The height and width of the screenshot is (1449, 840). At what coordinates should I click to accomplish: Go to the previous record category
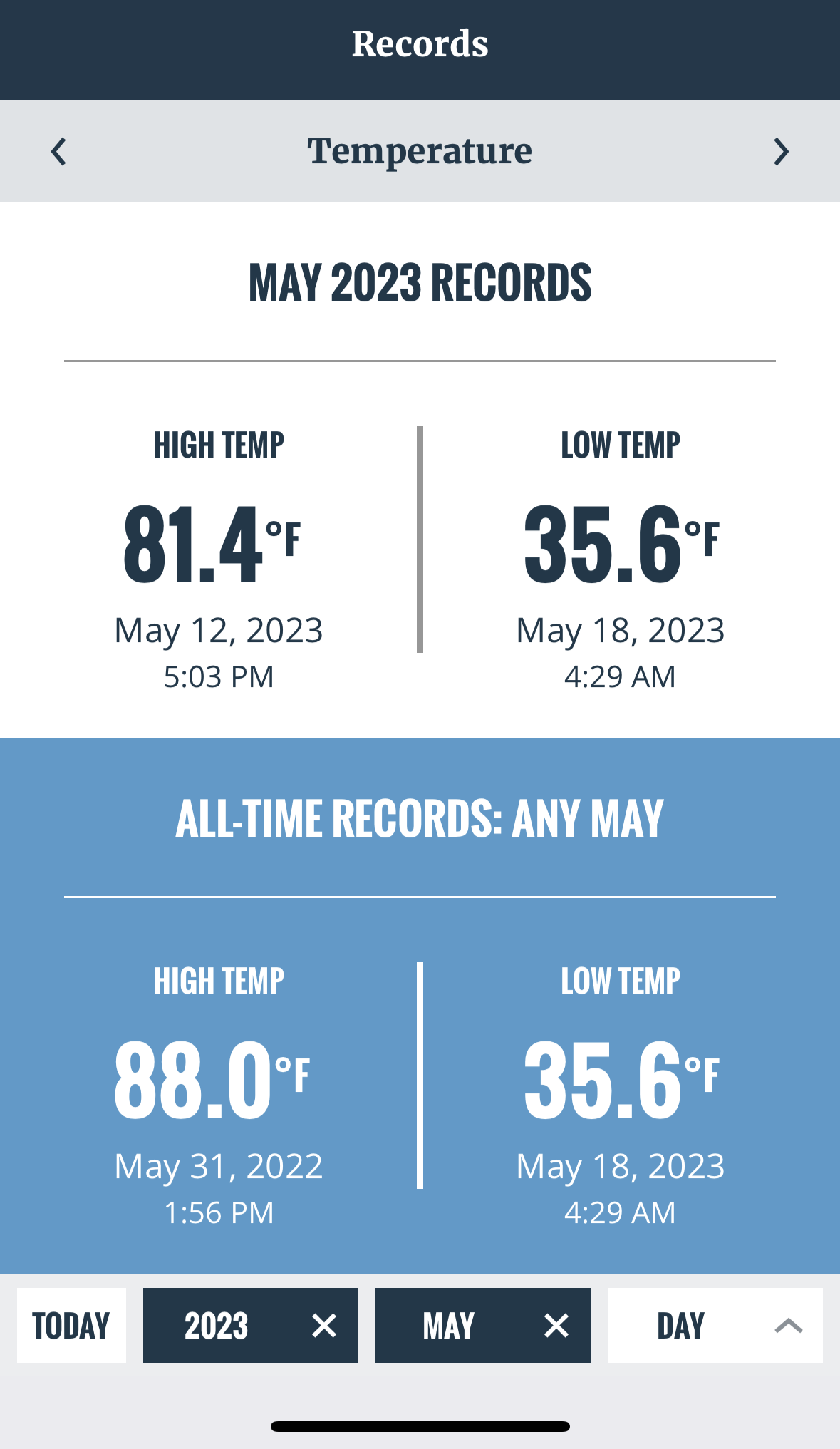pos(59,152)
